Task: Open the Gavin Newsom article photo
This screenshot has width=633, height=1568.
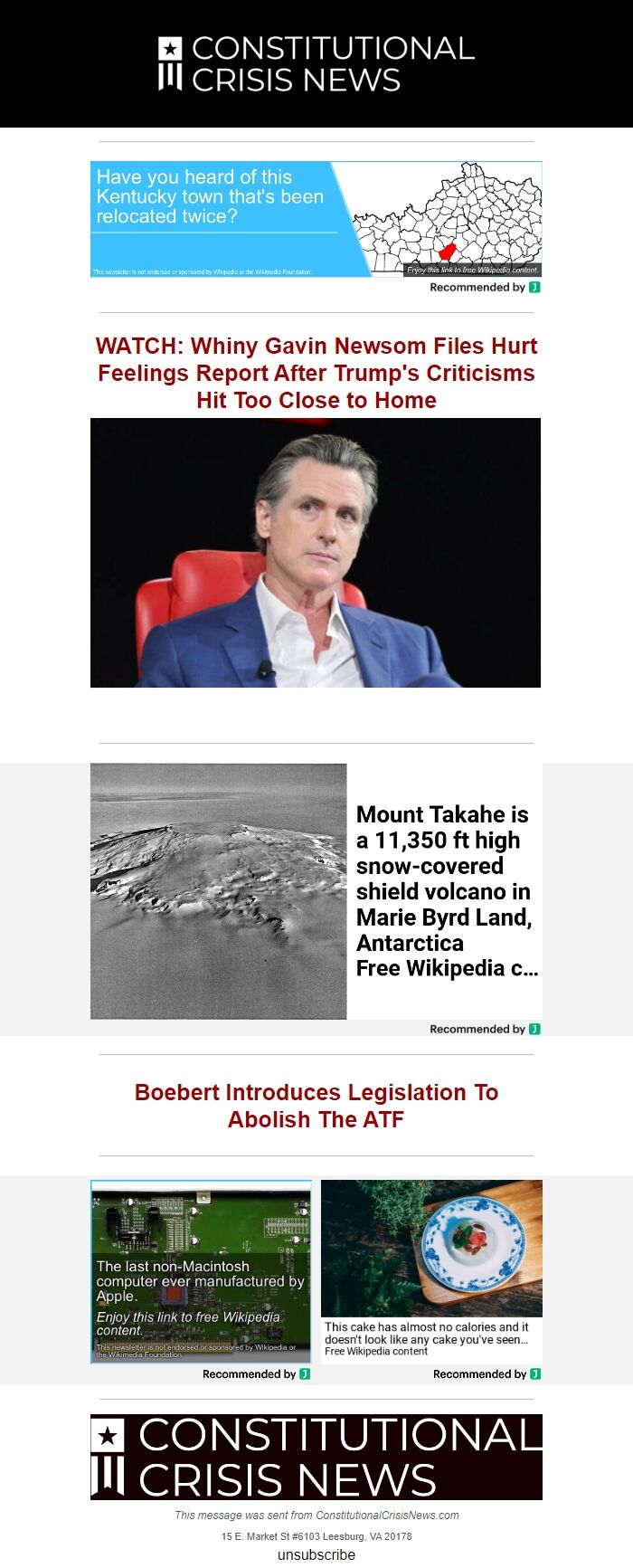Action: click(x=316, y=552)
